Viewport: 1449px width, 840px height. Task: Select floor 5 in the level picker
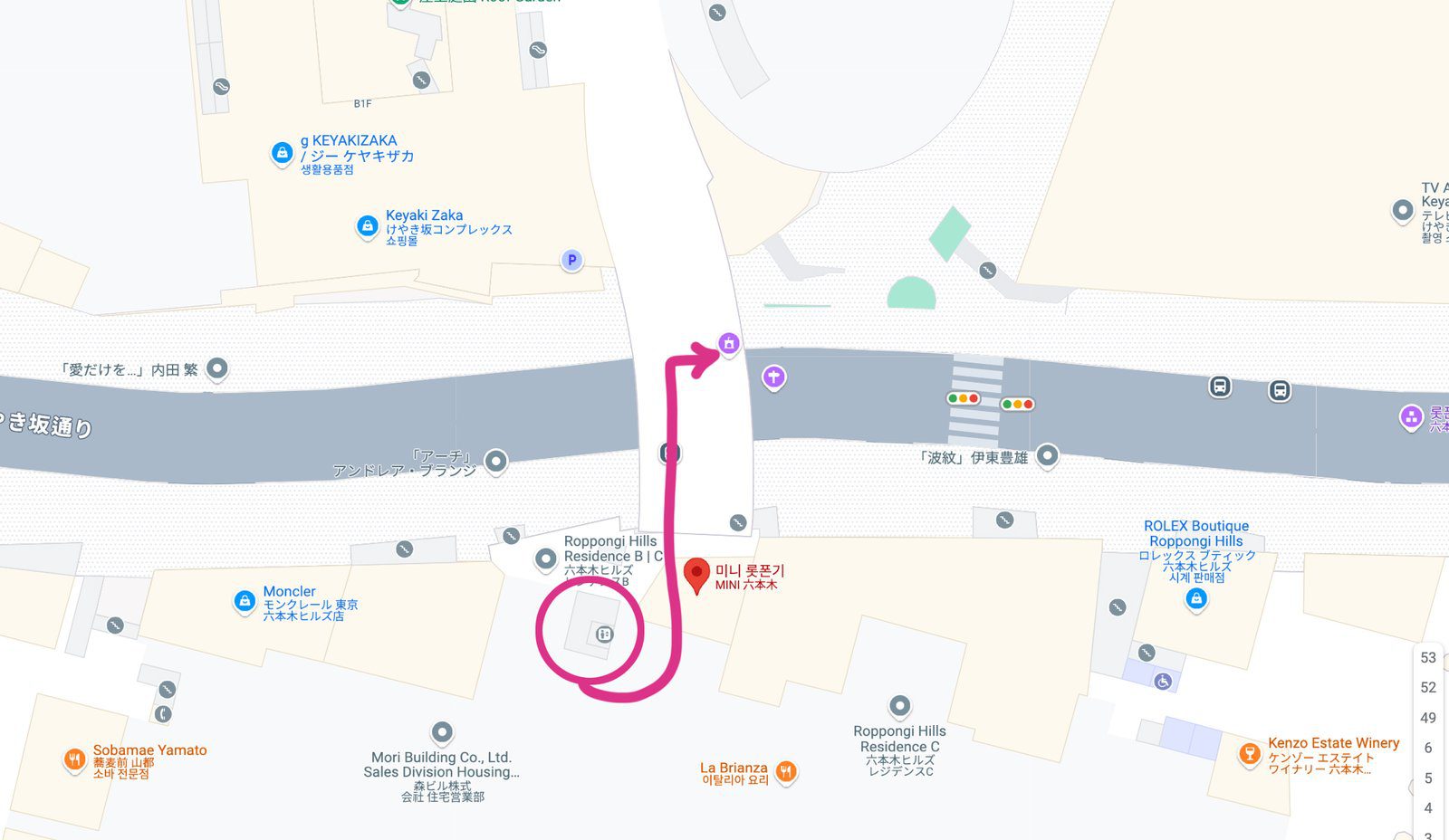[1428, 778]
